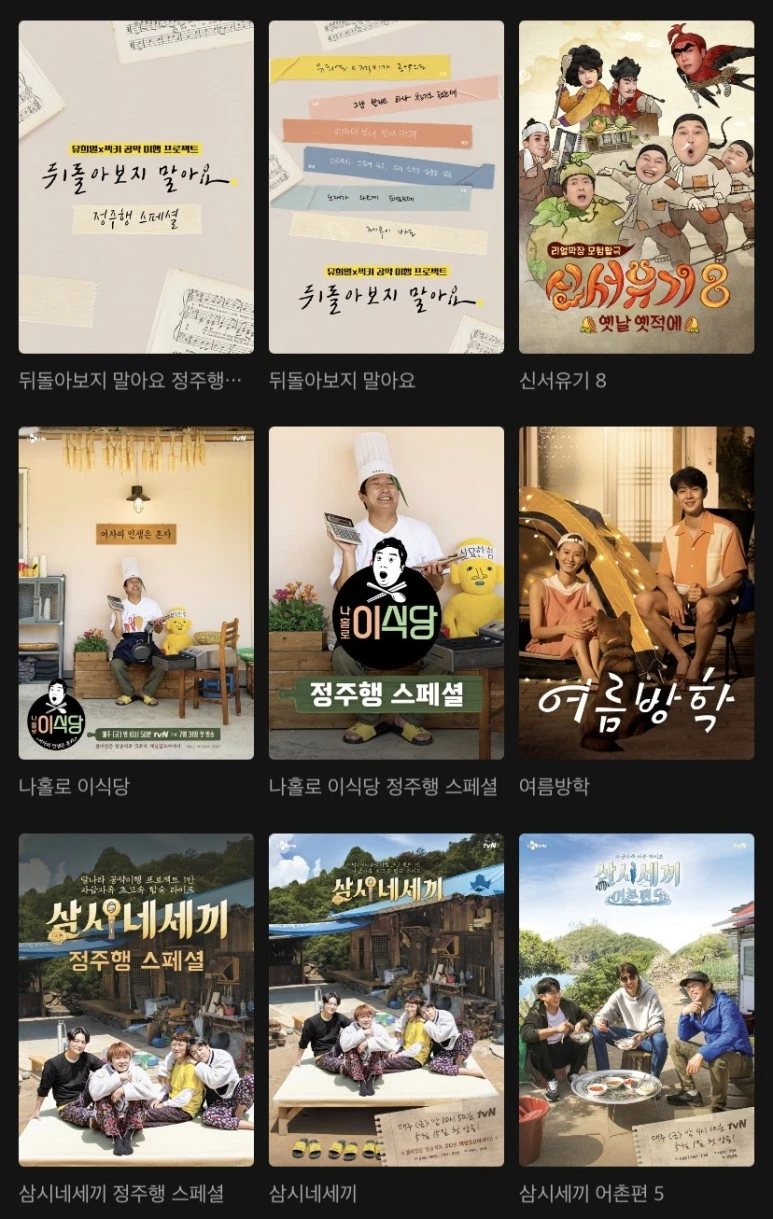This screenshot has height=1219, width=773.
Task: Open 나홀로 이식당 정주행 스페셜 tile
Action: click(386, 593)
